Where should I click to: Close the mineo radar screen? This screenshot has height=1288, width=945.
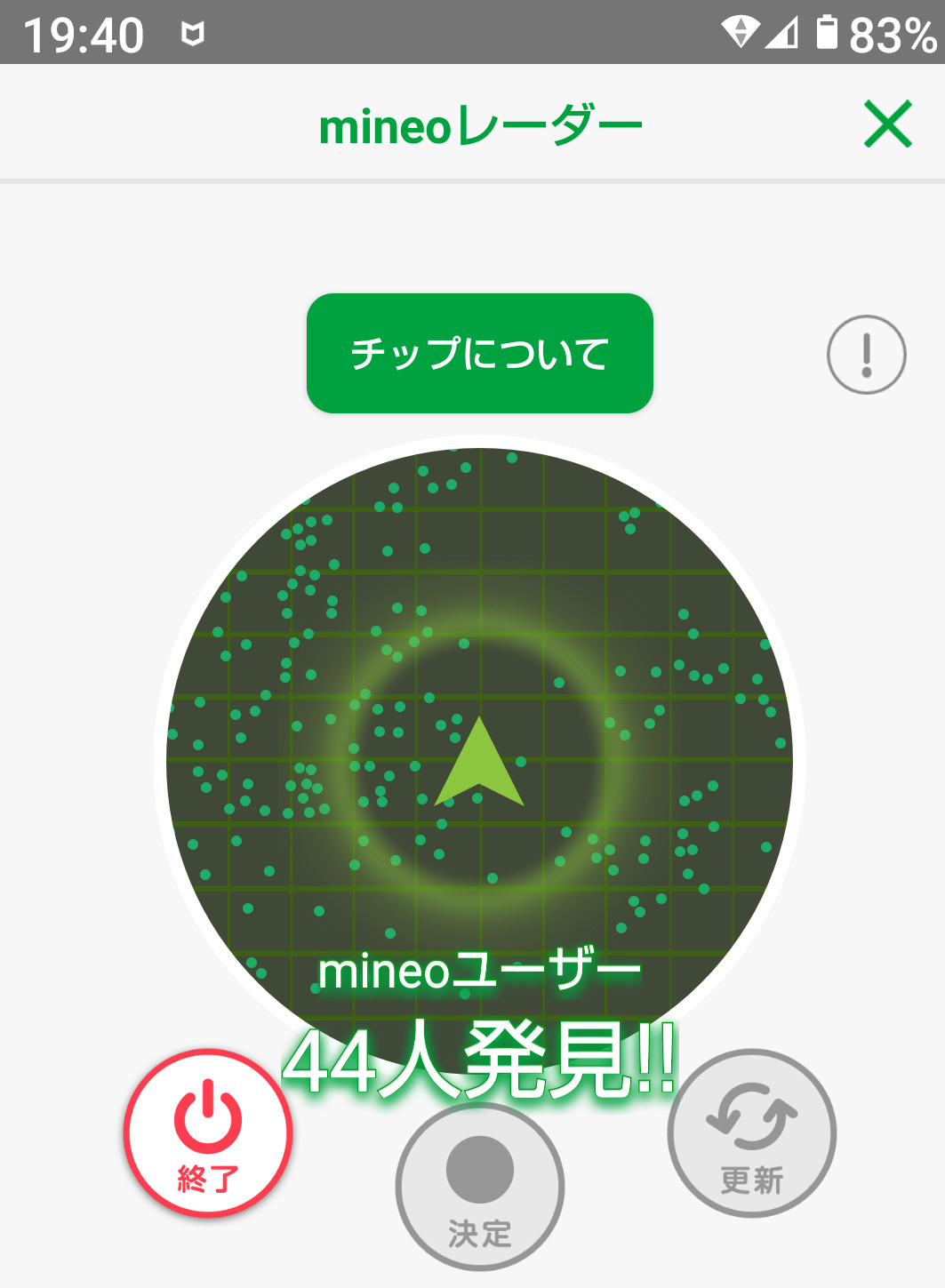point(887,124)
